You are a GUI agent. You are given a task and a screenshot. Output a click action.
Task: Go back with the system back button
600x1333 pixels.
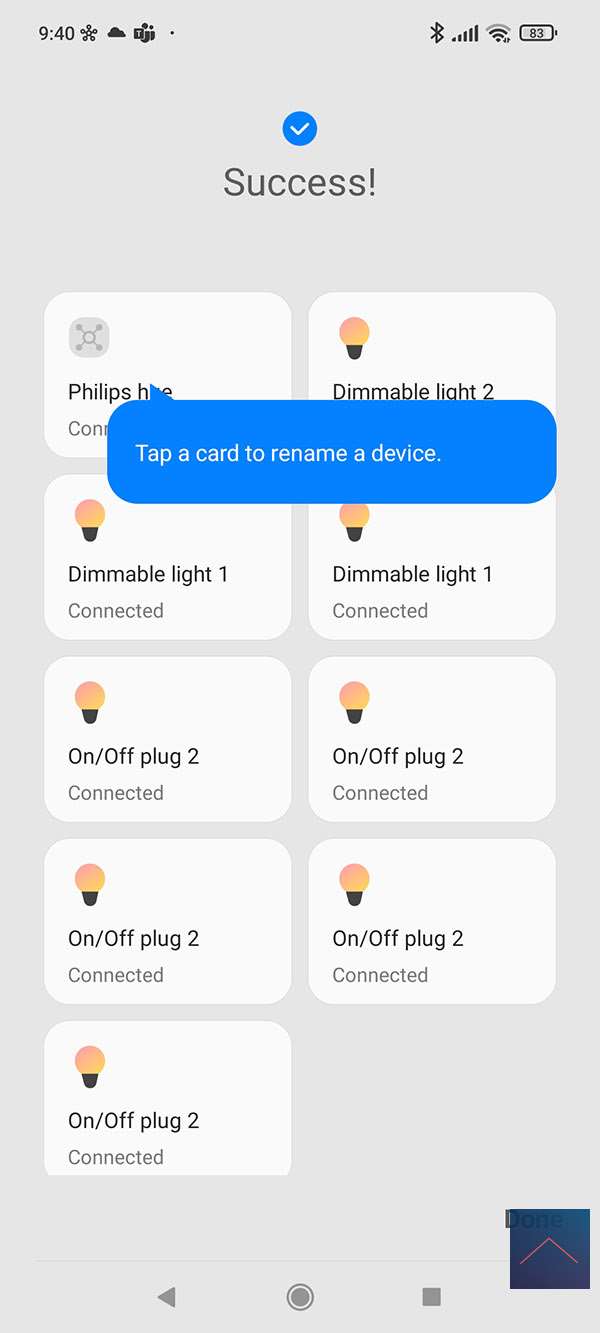pyautogui.click(x=167, y=1297)
